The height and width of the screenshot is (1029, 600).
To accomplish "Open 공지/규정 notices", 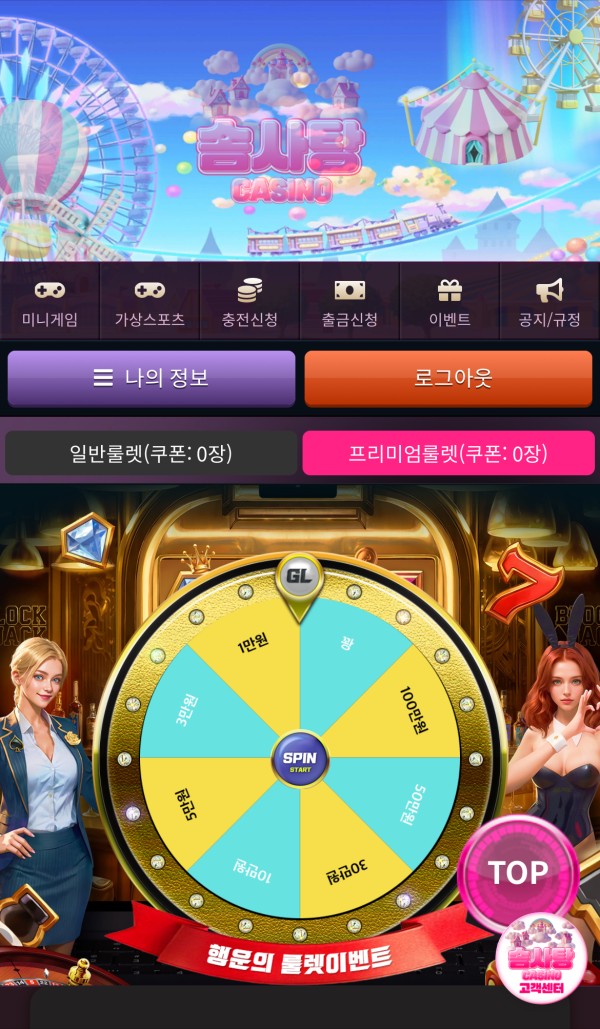I will pyautogui.click(x=550, y=303).
